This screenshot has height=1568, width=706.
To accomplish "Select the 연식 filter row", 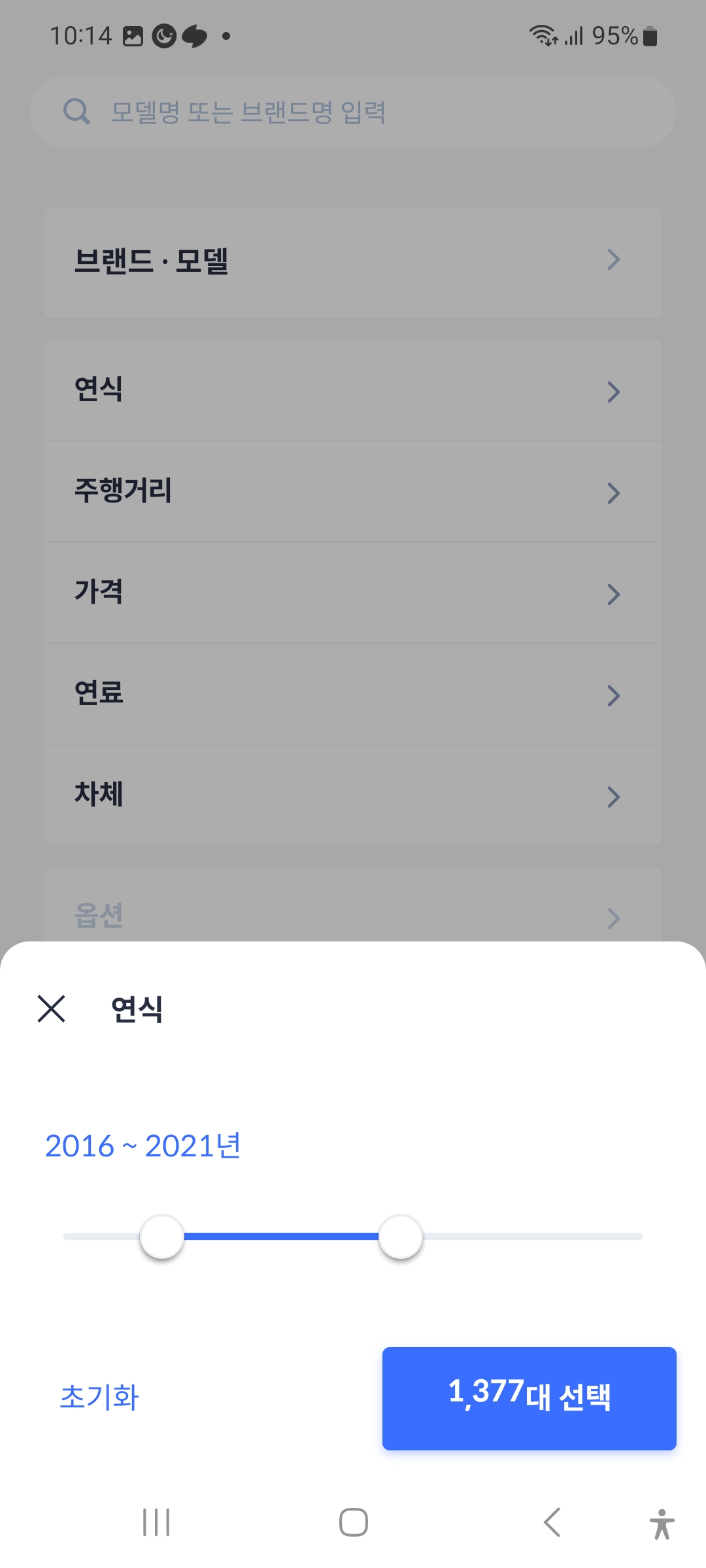I will tap(353, 391).
